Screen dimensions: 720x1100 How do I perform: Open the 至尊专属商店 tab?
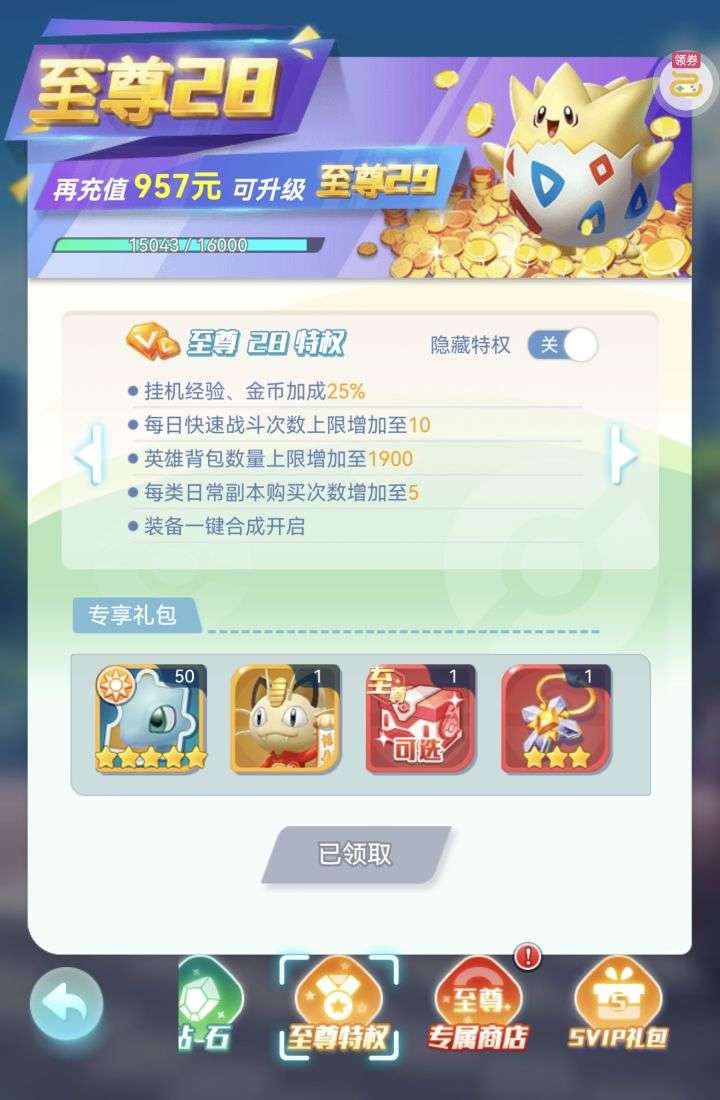pyautogui.click(x=478, y=1005)
